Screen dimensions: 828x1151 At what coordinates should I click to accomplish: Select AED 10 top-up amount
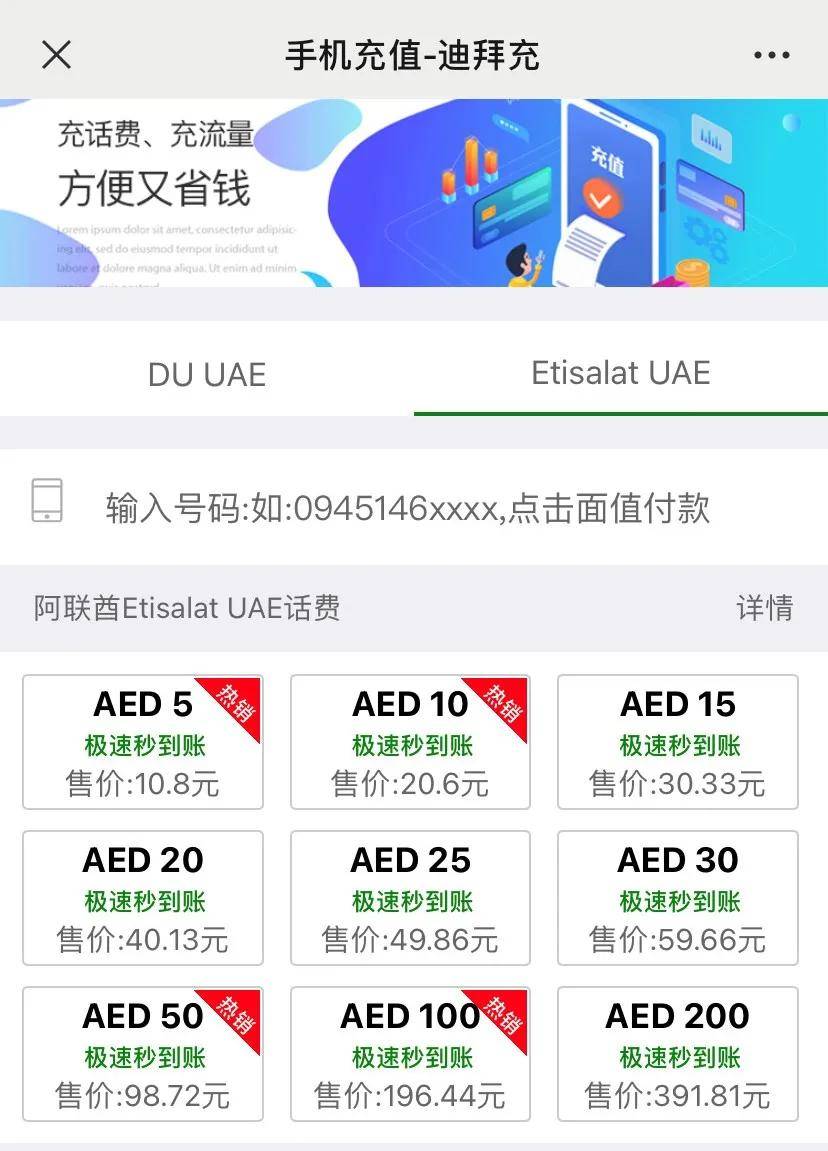click(x=410, y=742)
